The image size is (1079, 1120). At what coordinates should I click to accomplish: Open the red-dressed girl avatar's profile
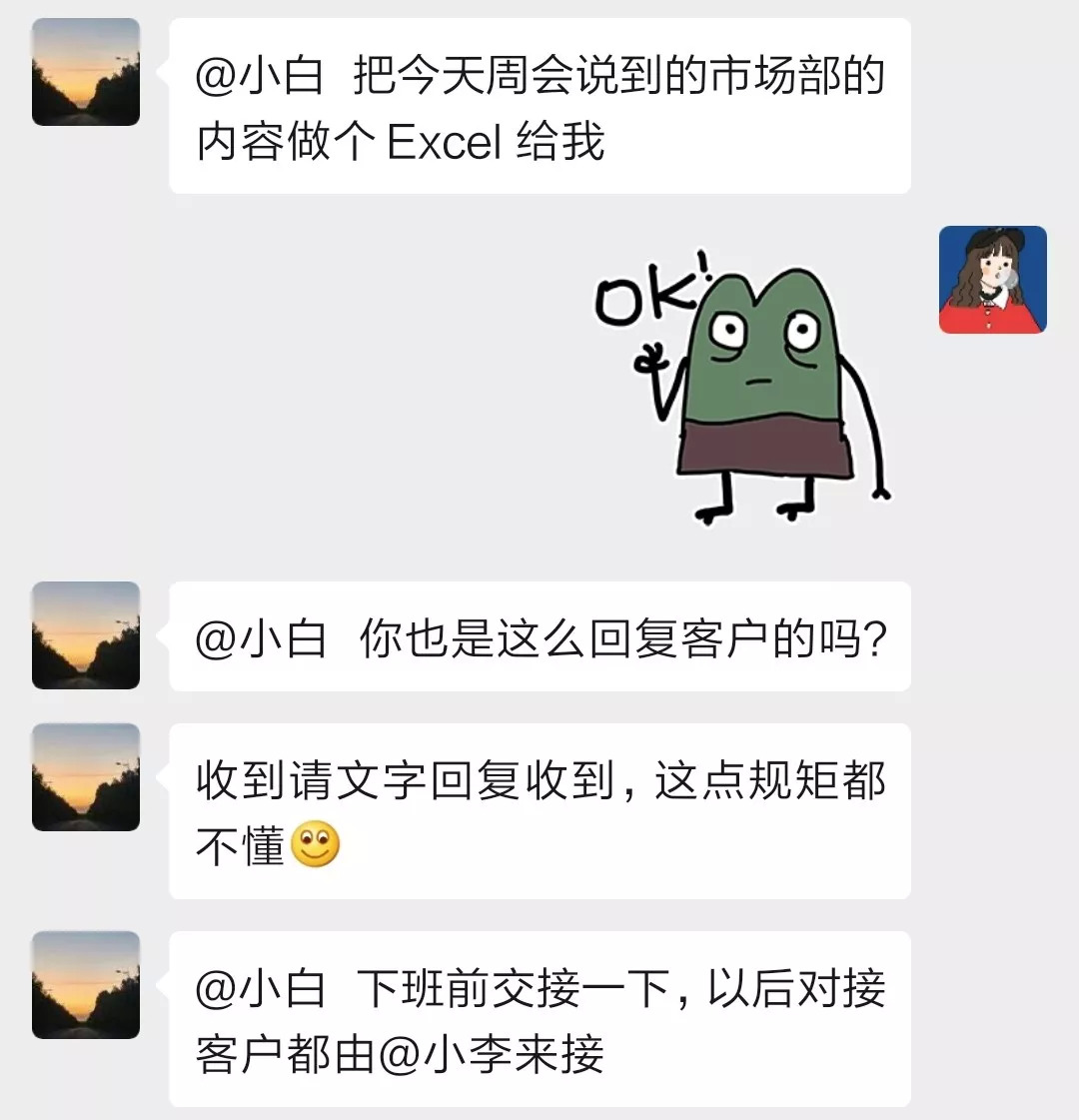[x=992, y=280]
